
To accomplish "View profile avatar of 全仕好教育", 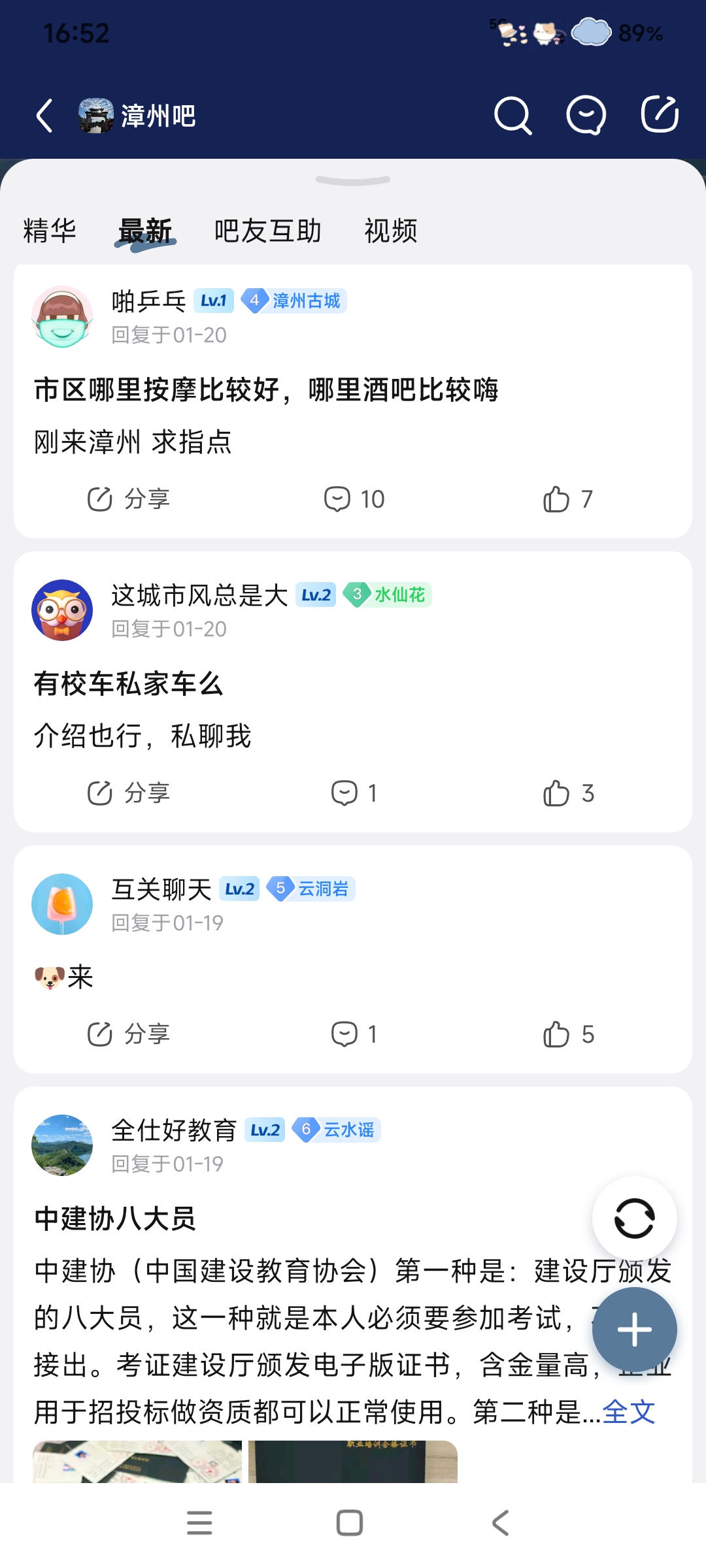I will (x=62, y=1145).
